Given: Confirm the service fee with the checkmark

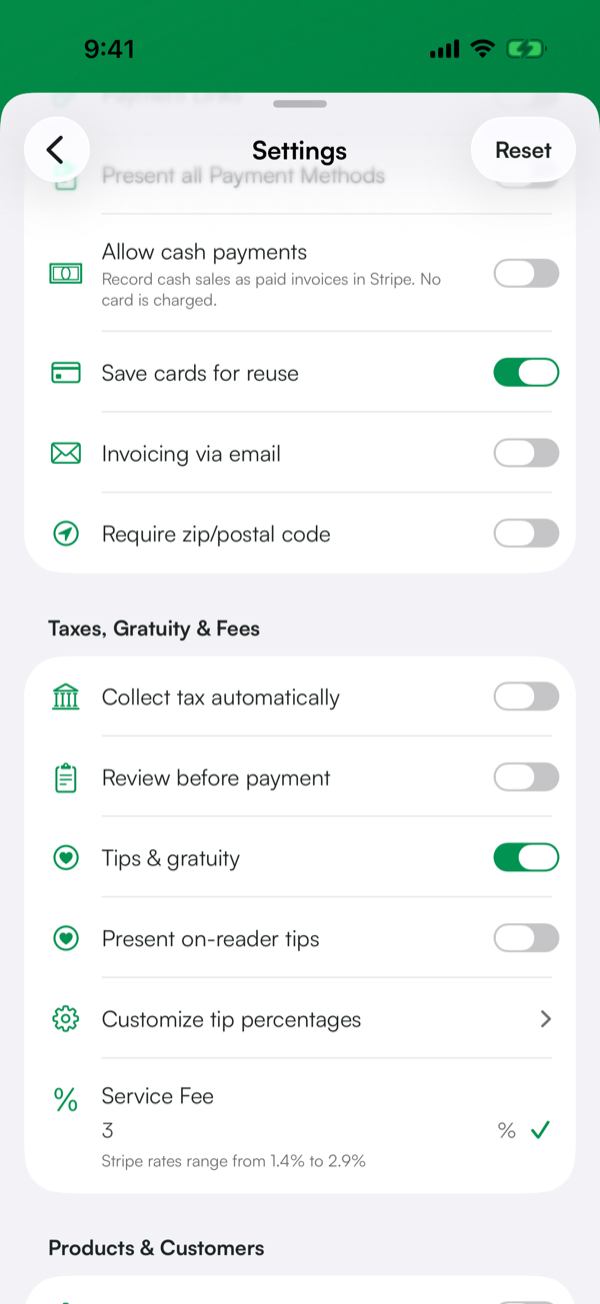Looking at the screenshot, I should (x=540, y=1130).
